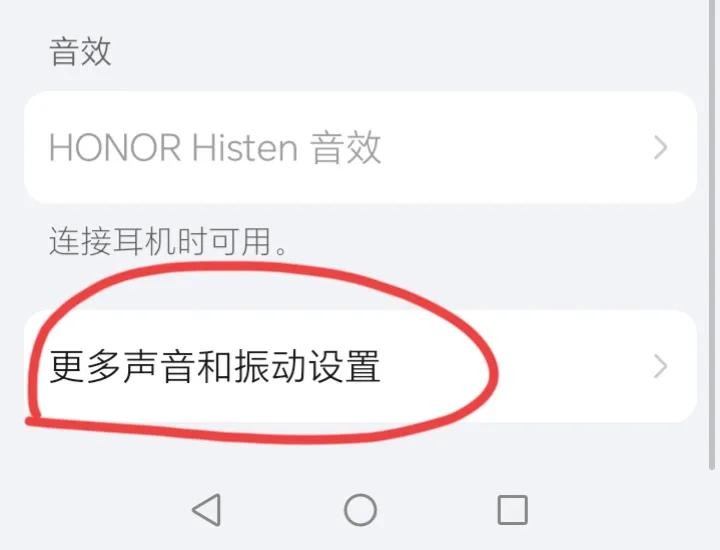Viewport: 720px width, 550px height.
Task: Open HONOR Histen 音效 row
Action: tap(360, 148)
